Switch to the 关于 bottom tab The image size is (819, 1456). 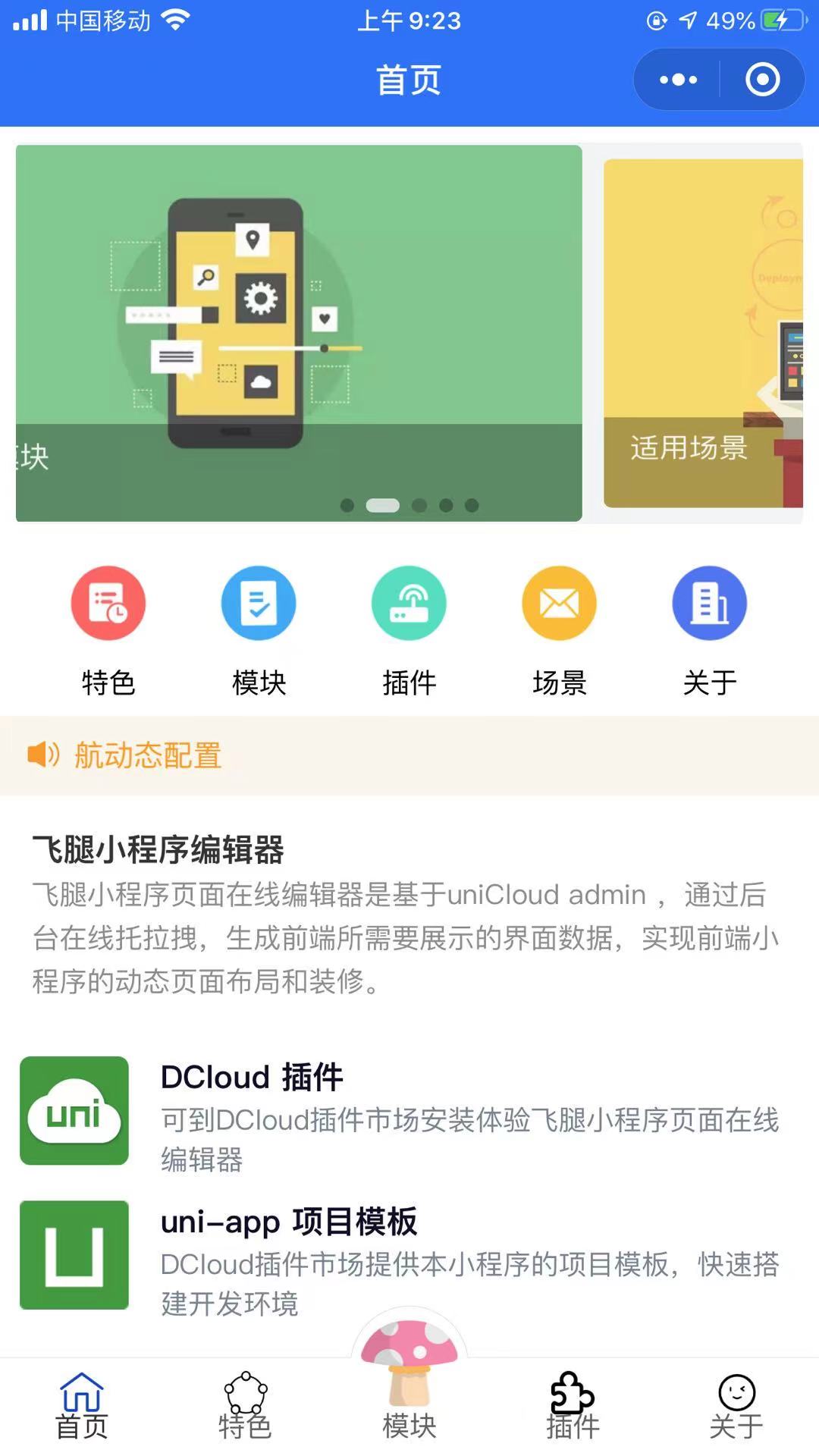[736, 1407]
